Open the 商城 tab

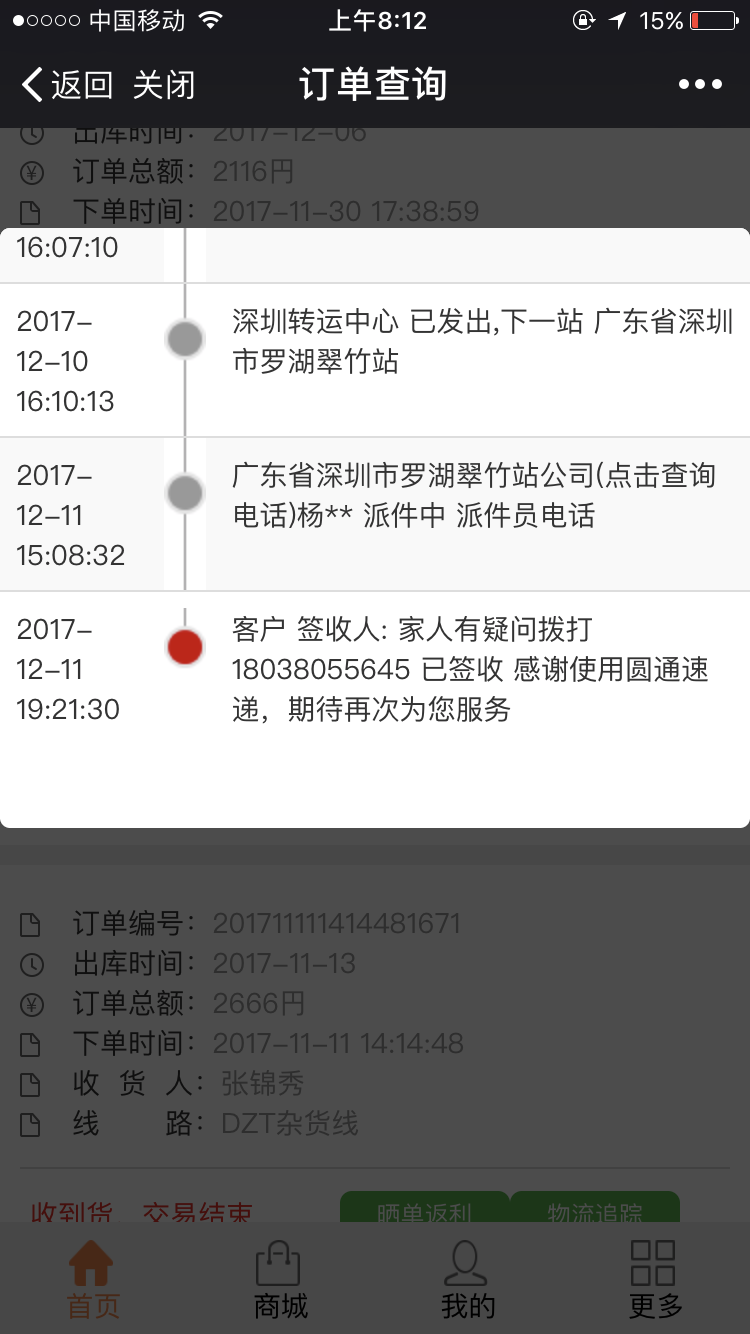[x=280, y=1279]
